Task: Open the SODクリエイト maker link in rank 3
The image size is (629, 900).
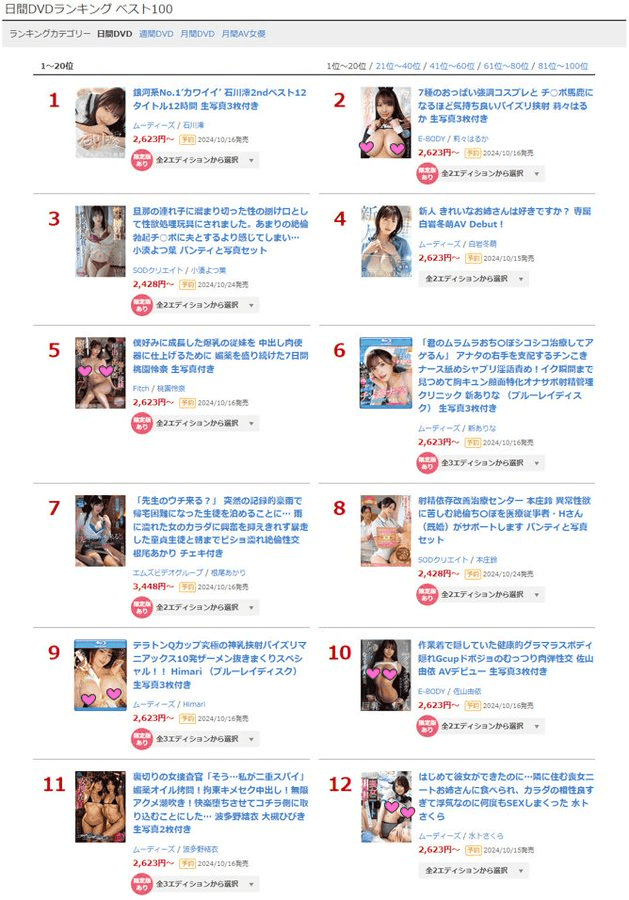Action: [x=158, y=270]
